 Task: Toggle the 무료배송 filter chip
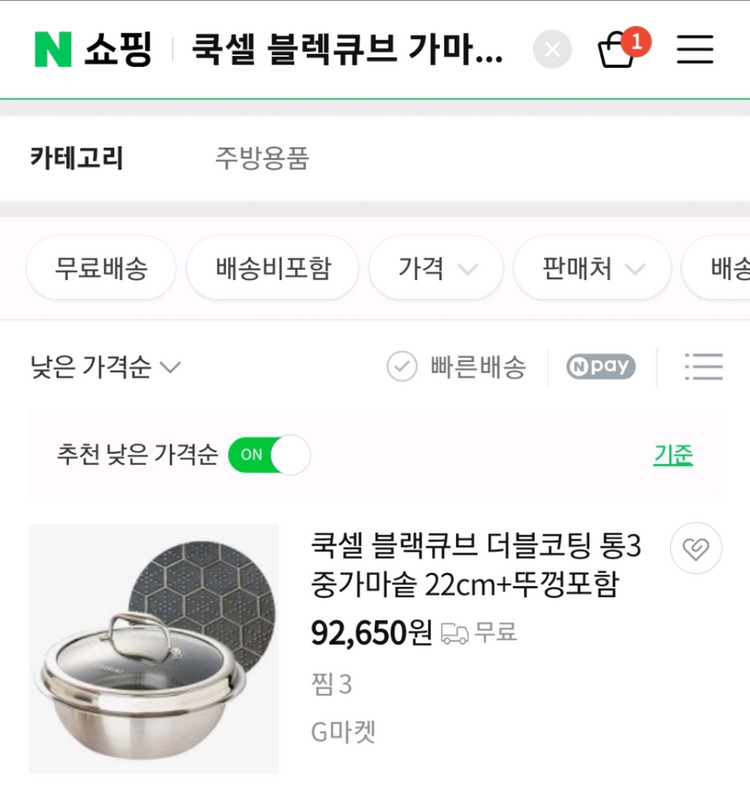100,268
